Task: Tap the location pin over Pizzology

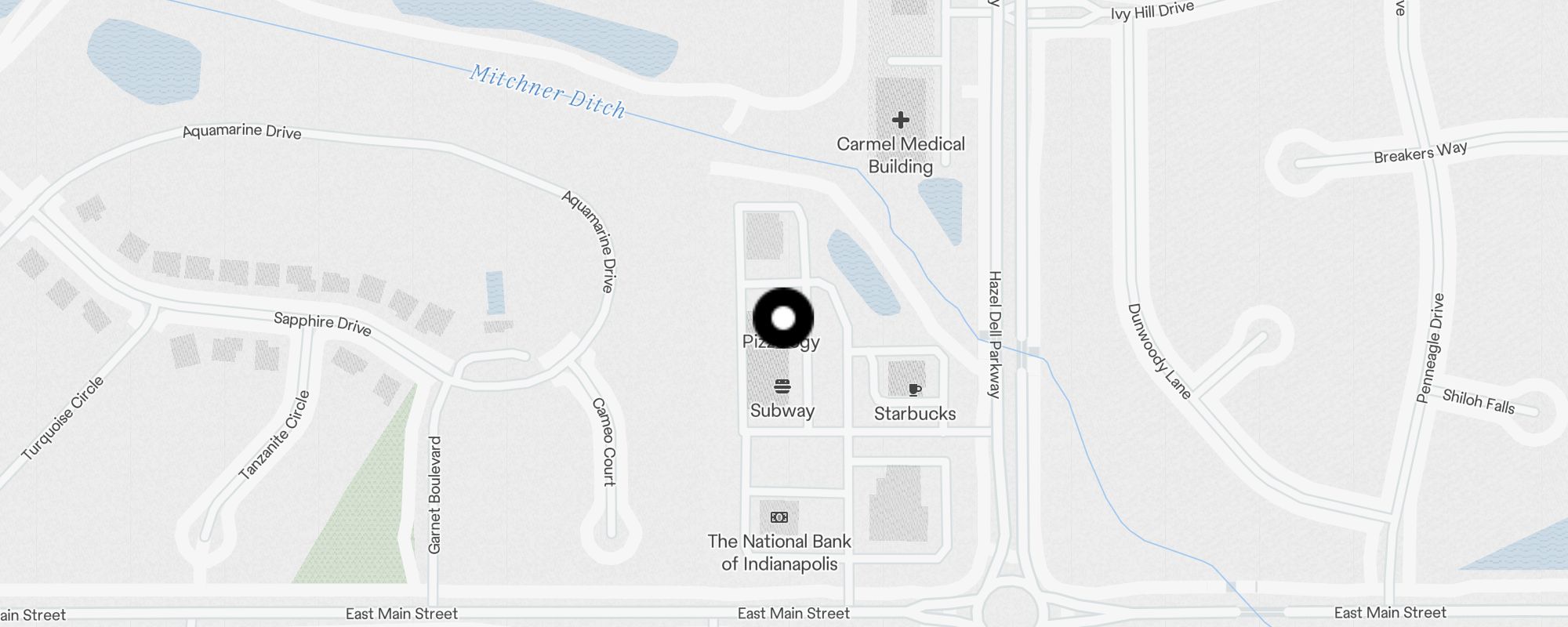Action: 783,318
